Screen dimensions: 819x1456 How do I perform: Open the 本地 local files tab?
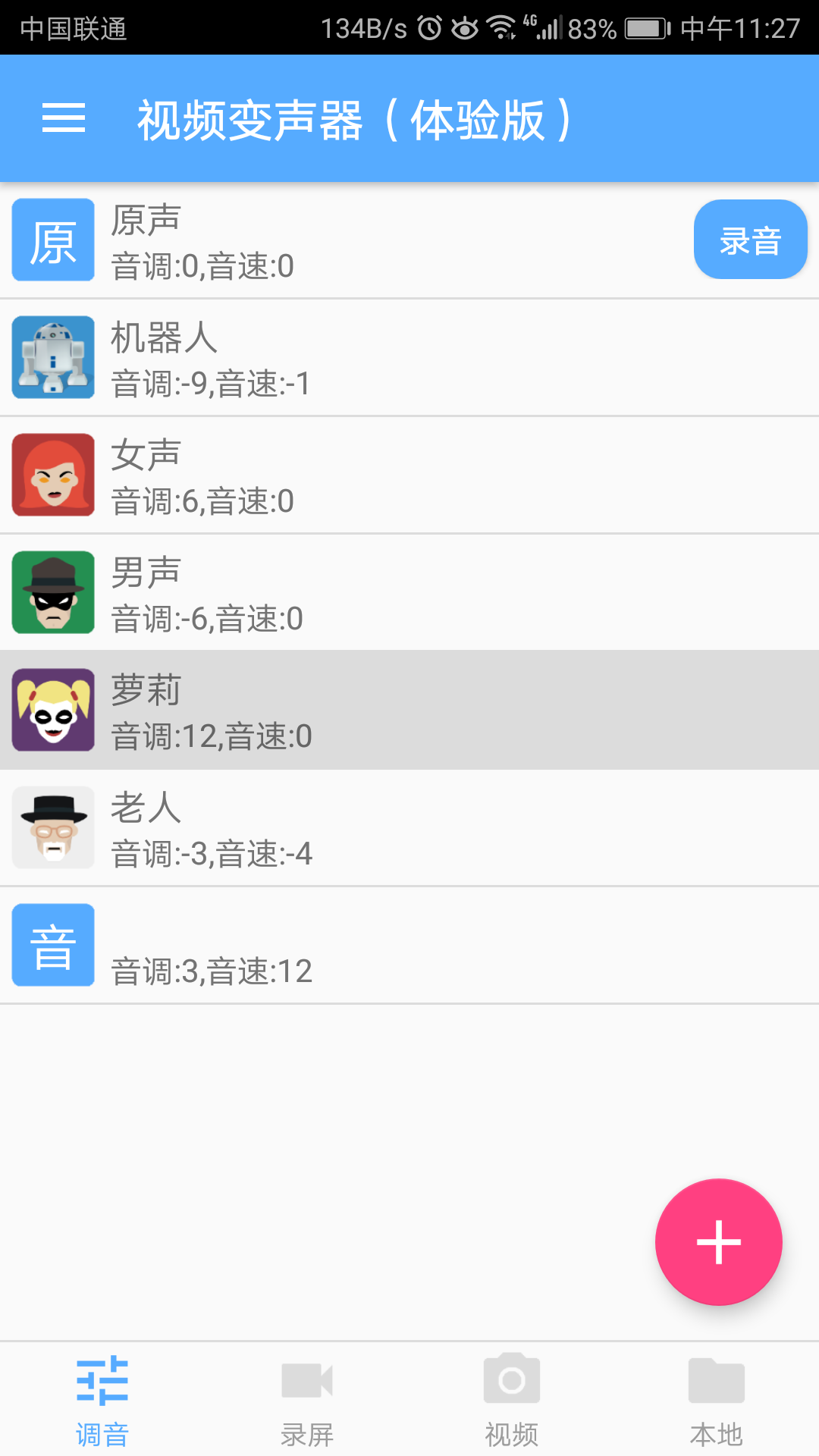(717, 1400)
